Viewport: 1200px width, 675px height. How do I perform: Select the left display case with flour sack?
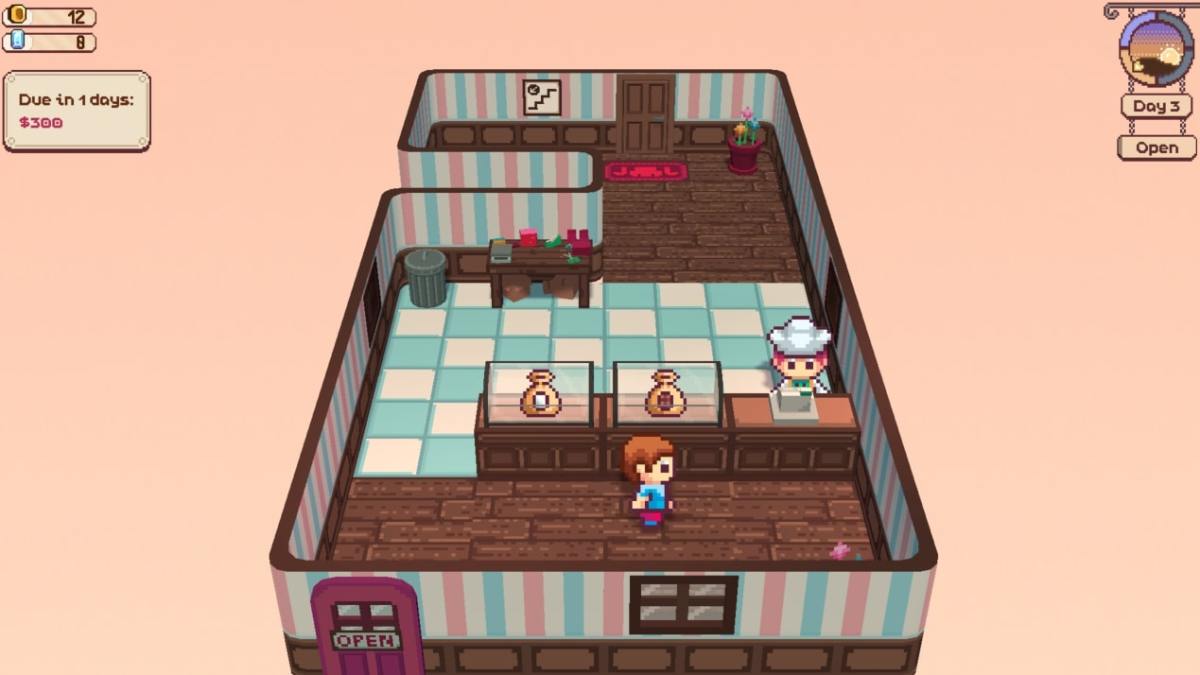[x=539, y=394]
